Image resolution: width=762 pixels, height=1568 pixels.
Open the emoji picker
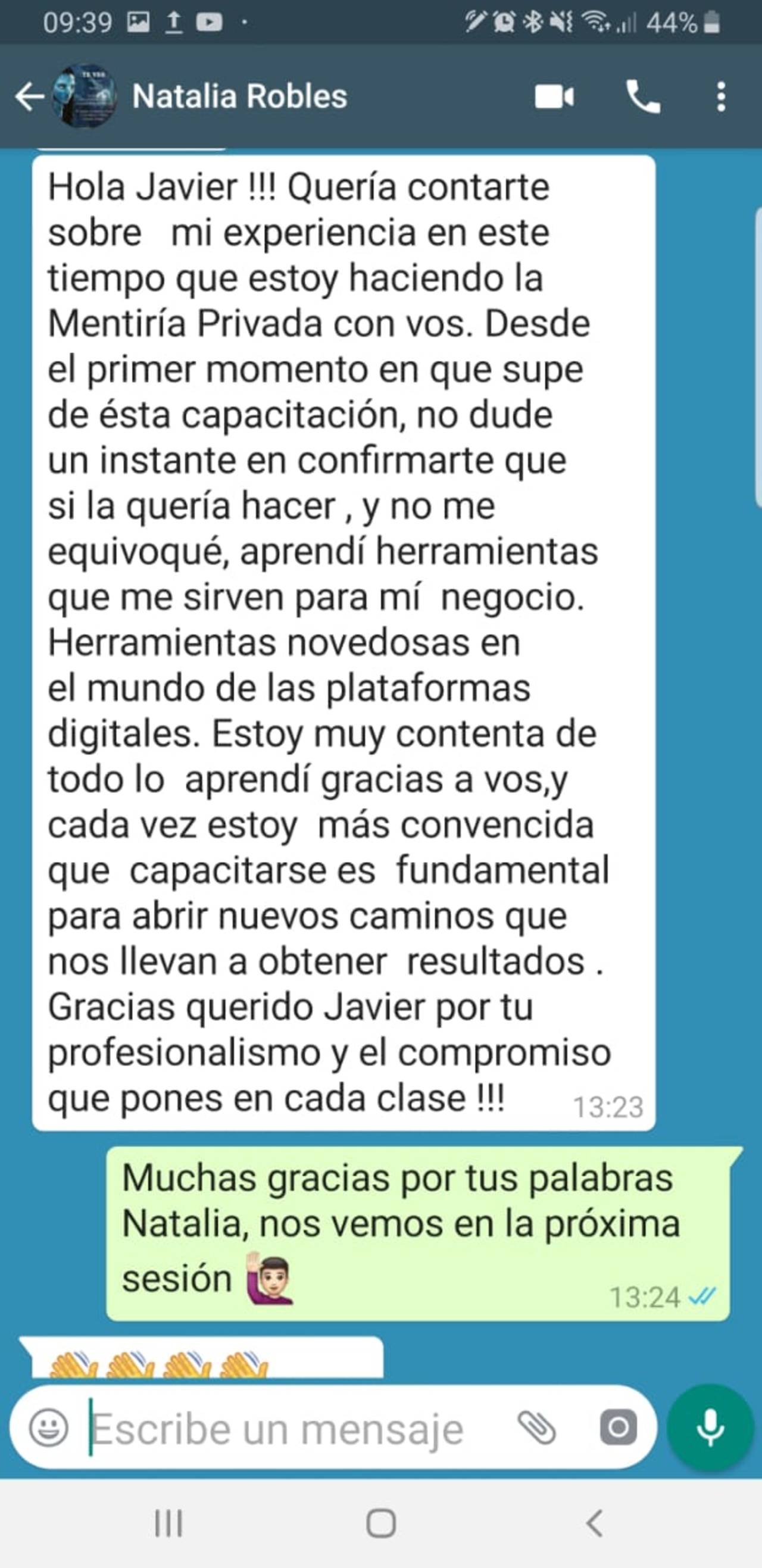(49, 1428)
